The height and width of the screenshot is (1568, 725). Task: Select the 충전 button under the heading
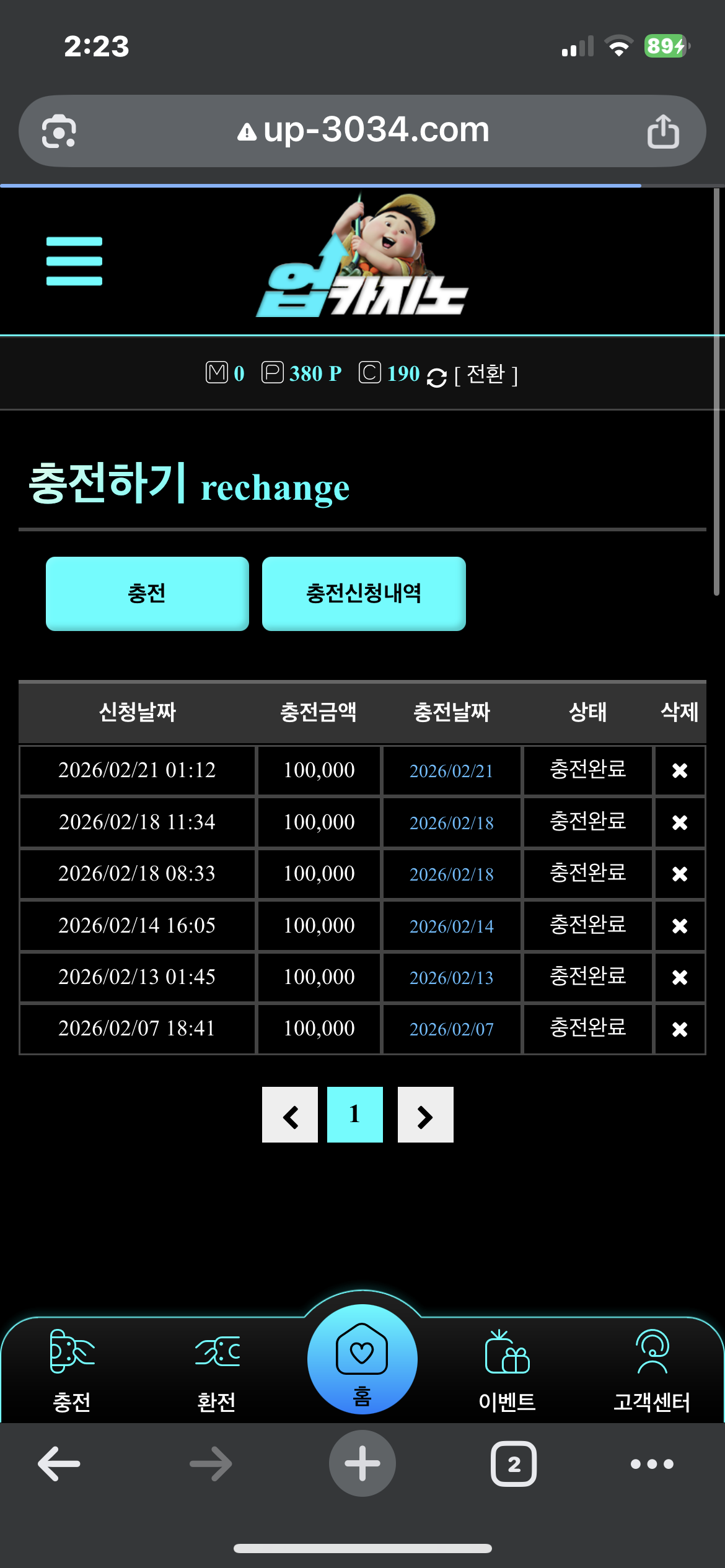[147, 593]
